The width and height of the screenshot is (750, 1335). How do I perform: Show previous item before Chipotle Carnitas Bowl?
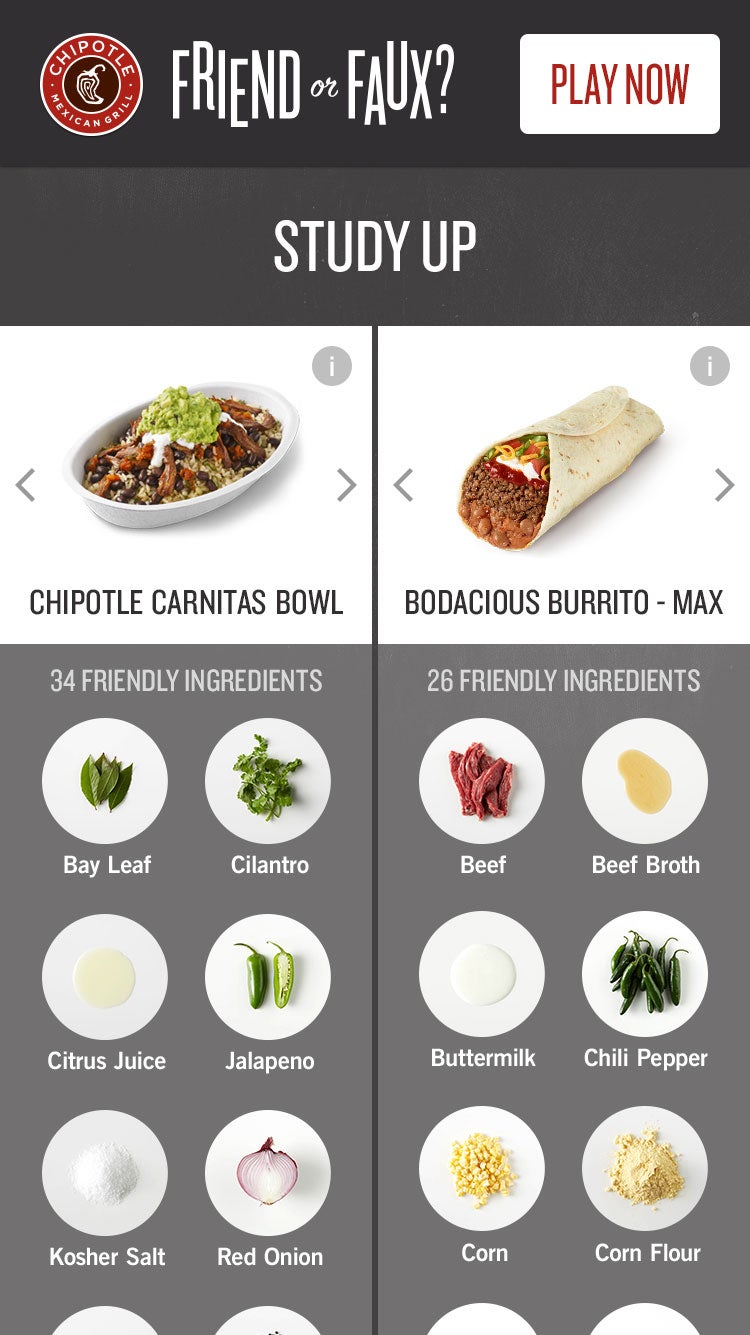[x=26, y=485]
